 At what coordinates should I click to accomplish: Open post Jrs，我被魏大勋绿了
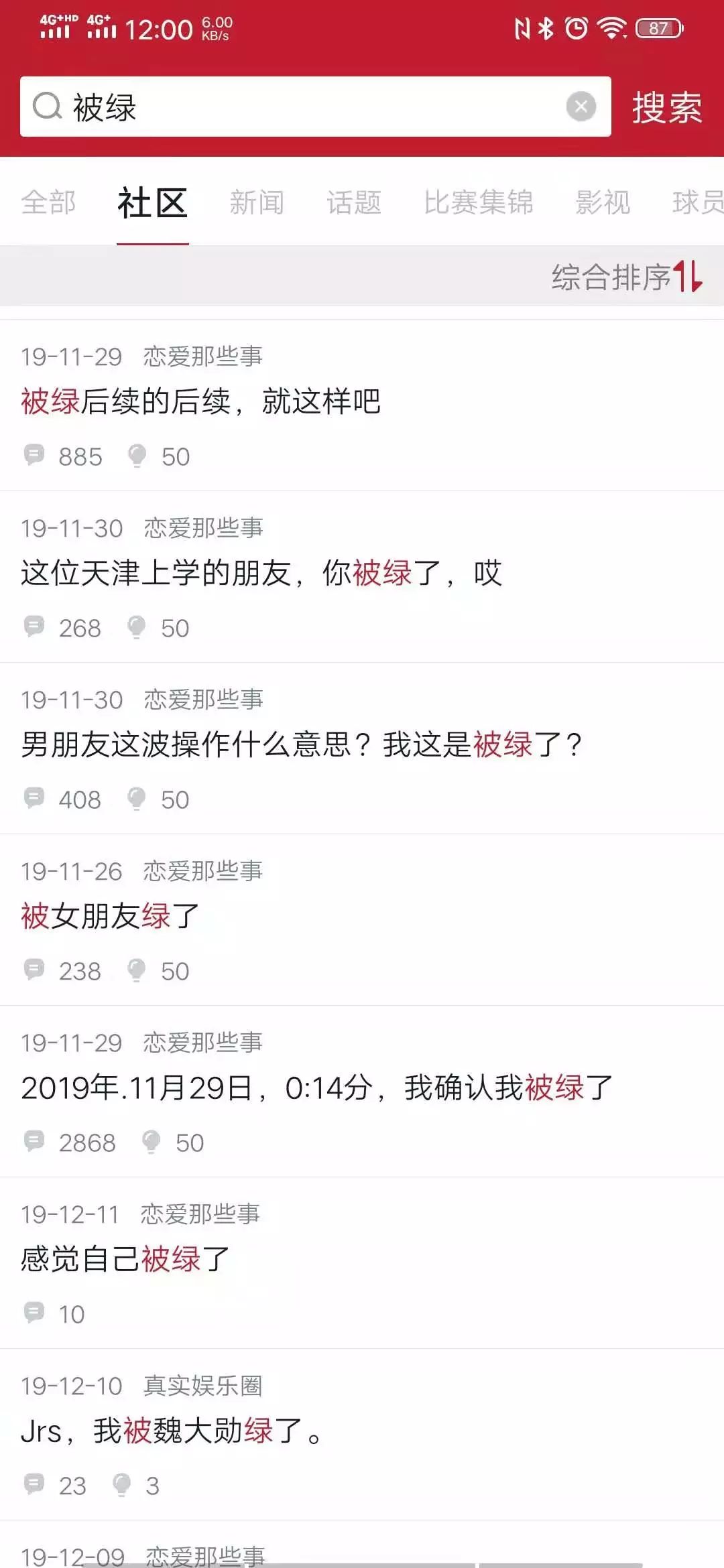[171, 1431]
